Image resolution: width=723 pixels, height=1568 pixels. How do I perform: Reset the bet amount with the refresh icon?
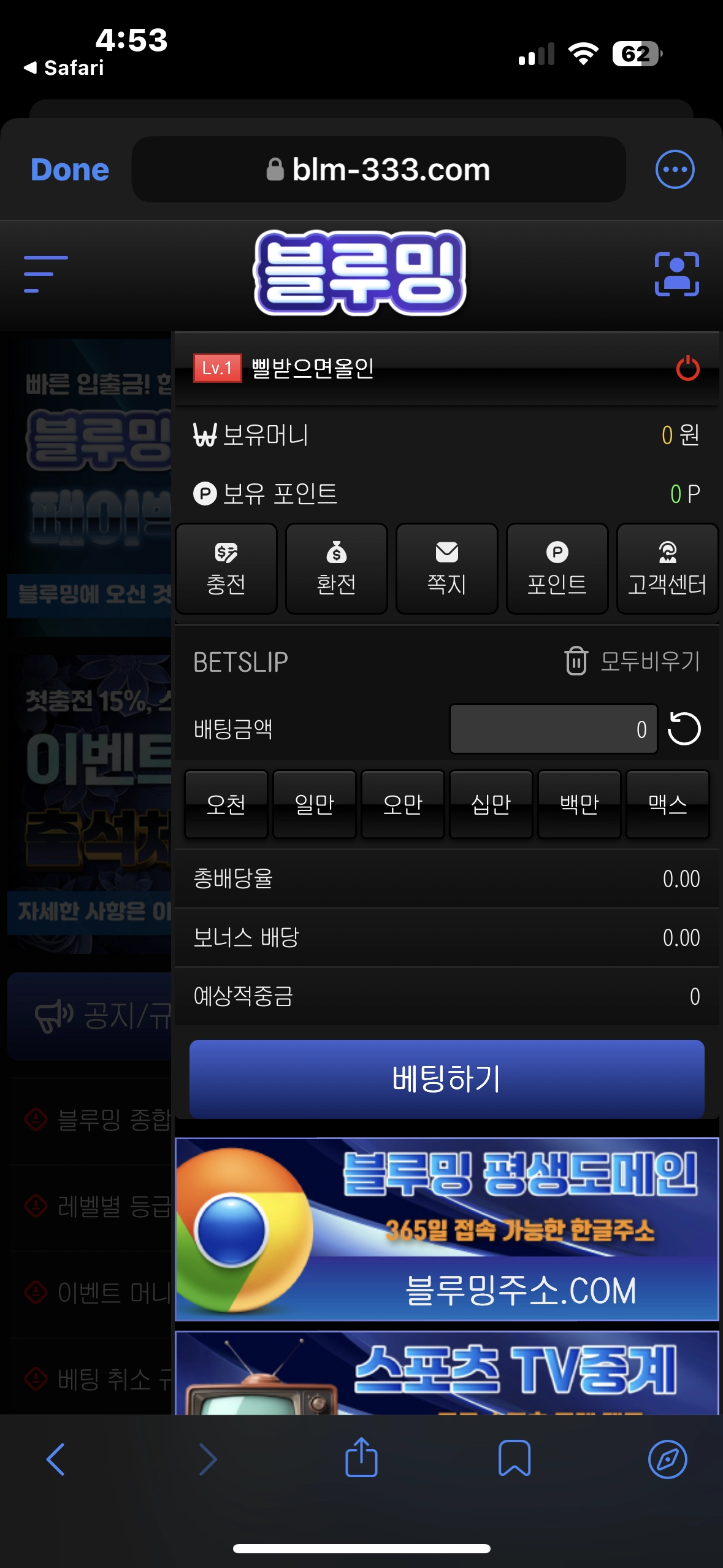[684, 729]
